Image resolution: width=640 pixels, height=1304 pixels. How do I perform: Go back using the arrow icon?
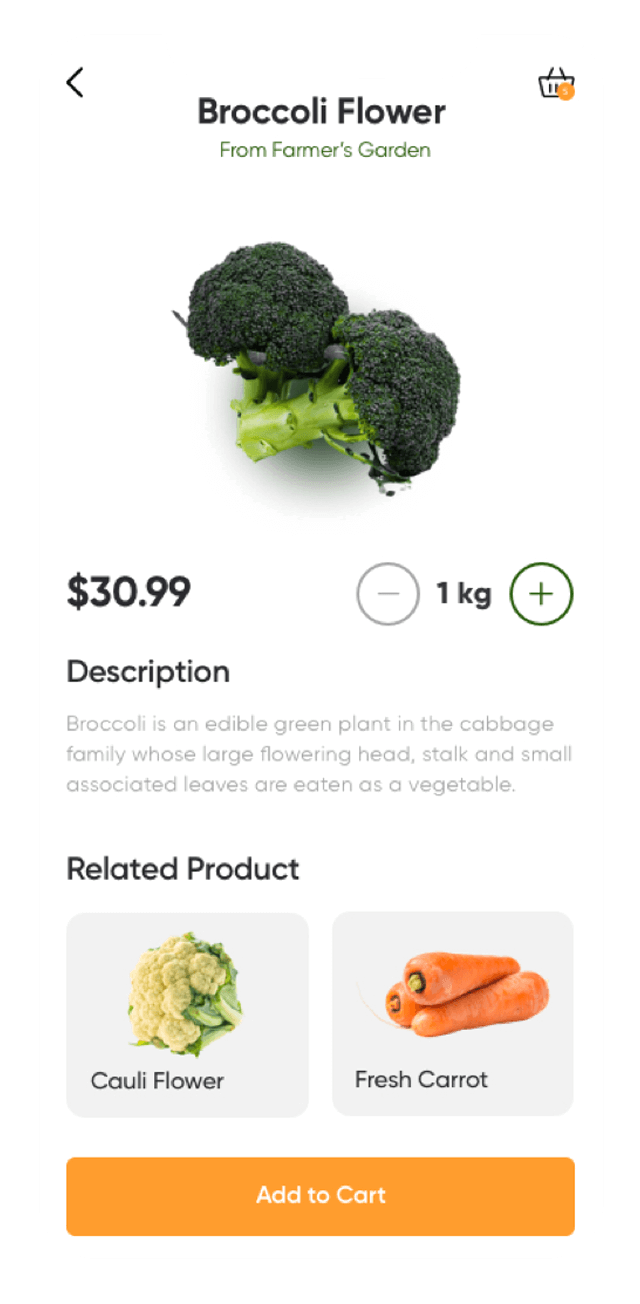coord(75,82)
